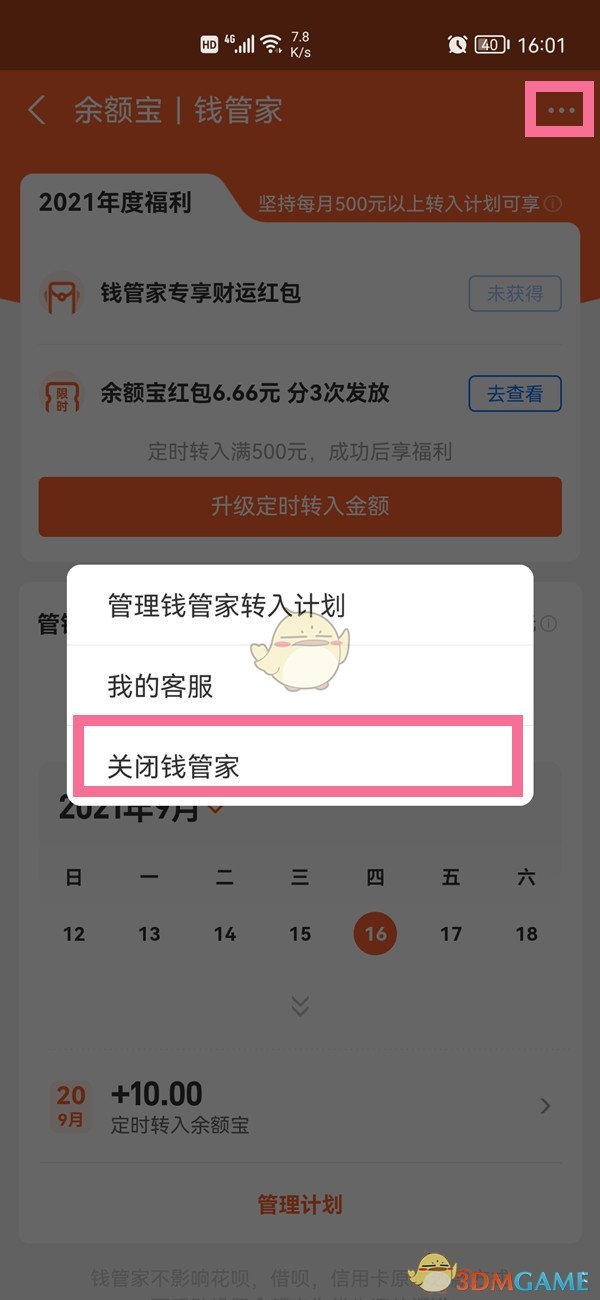600x1300 pixels.
Task: Select date 16 in the calendar
Action: [x=375, y=934]
